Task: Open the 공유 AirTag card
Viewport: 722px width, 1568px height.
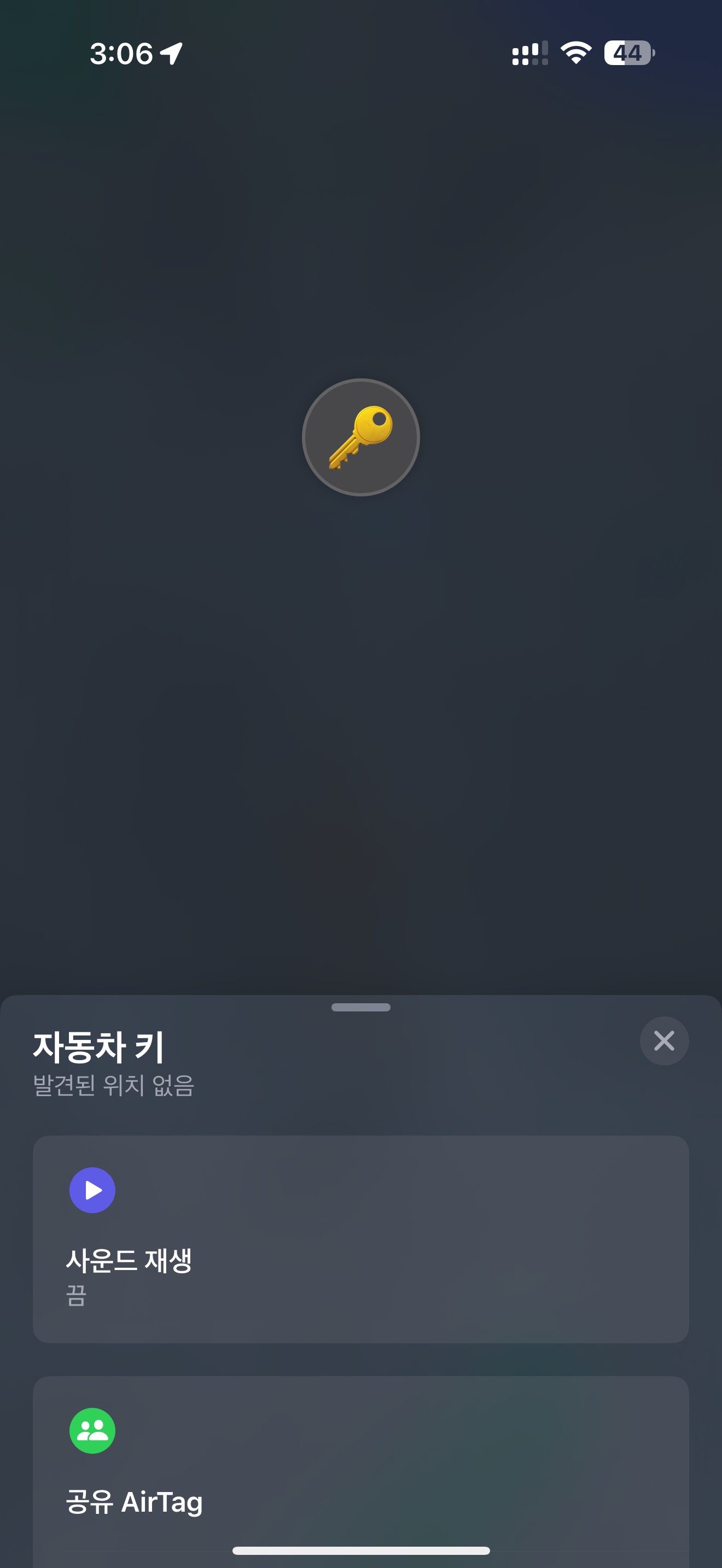Action: click(360, 1467)
